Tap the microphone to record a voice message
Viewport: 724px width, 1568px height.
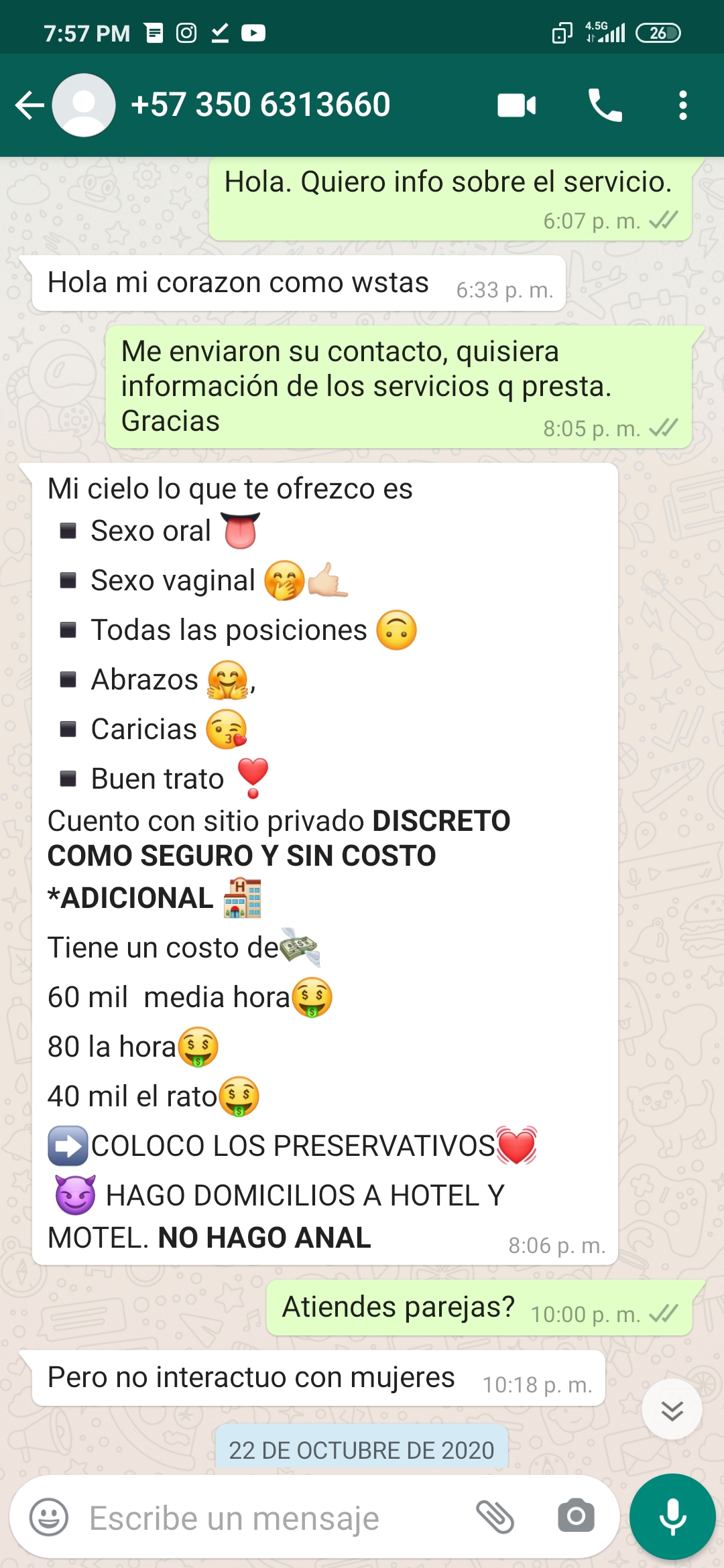(x=672, y=1517)
